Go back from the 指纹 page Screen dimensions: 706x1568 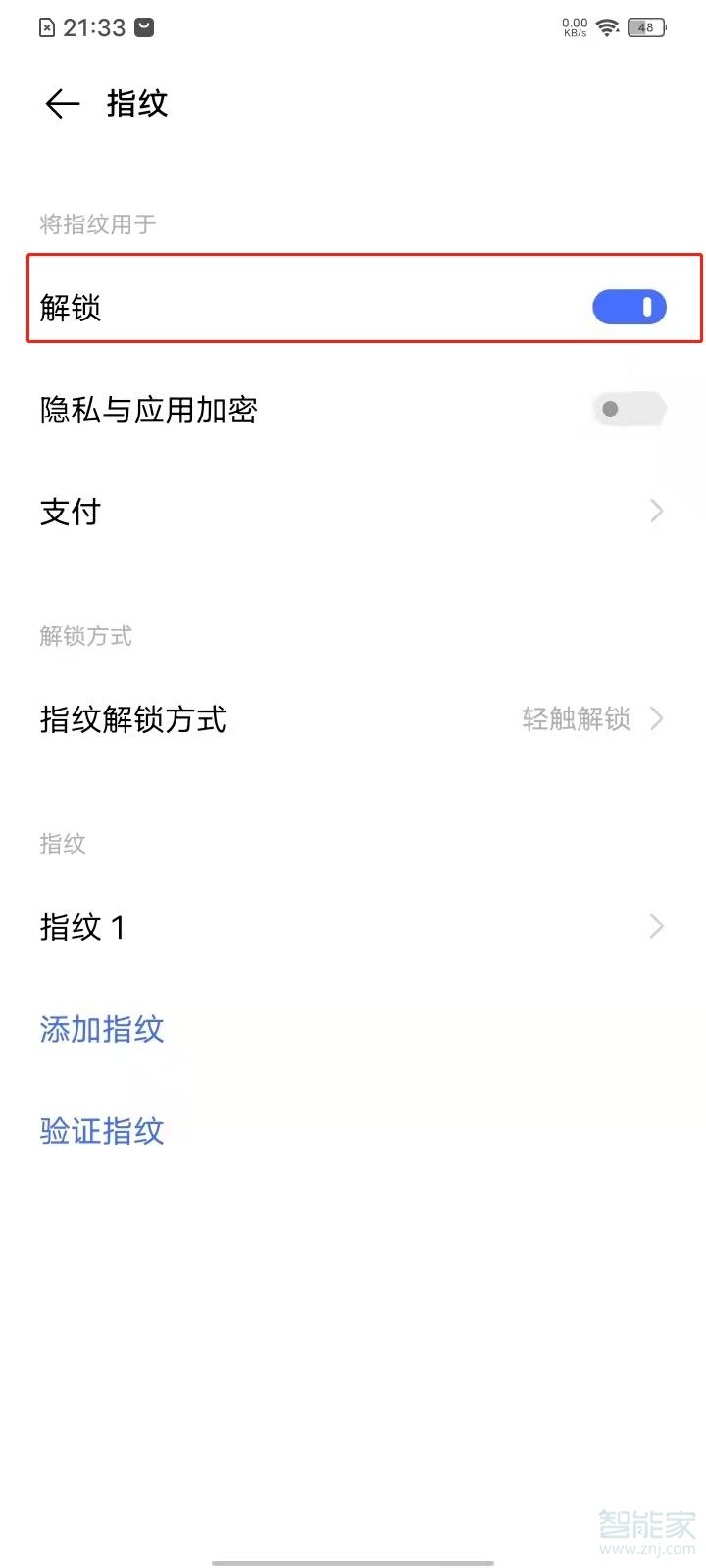[62, 104]
